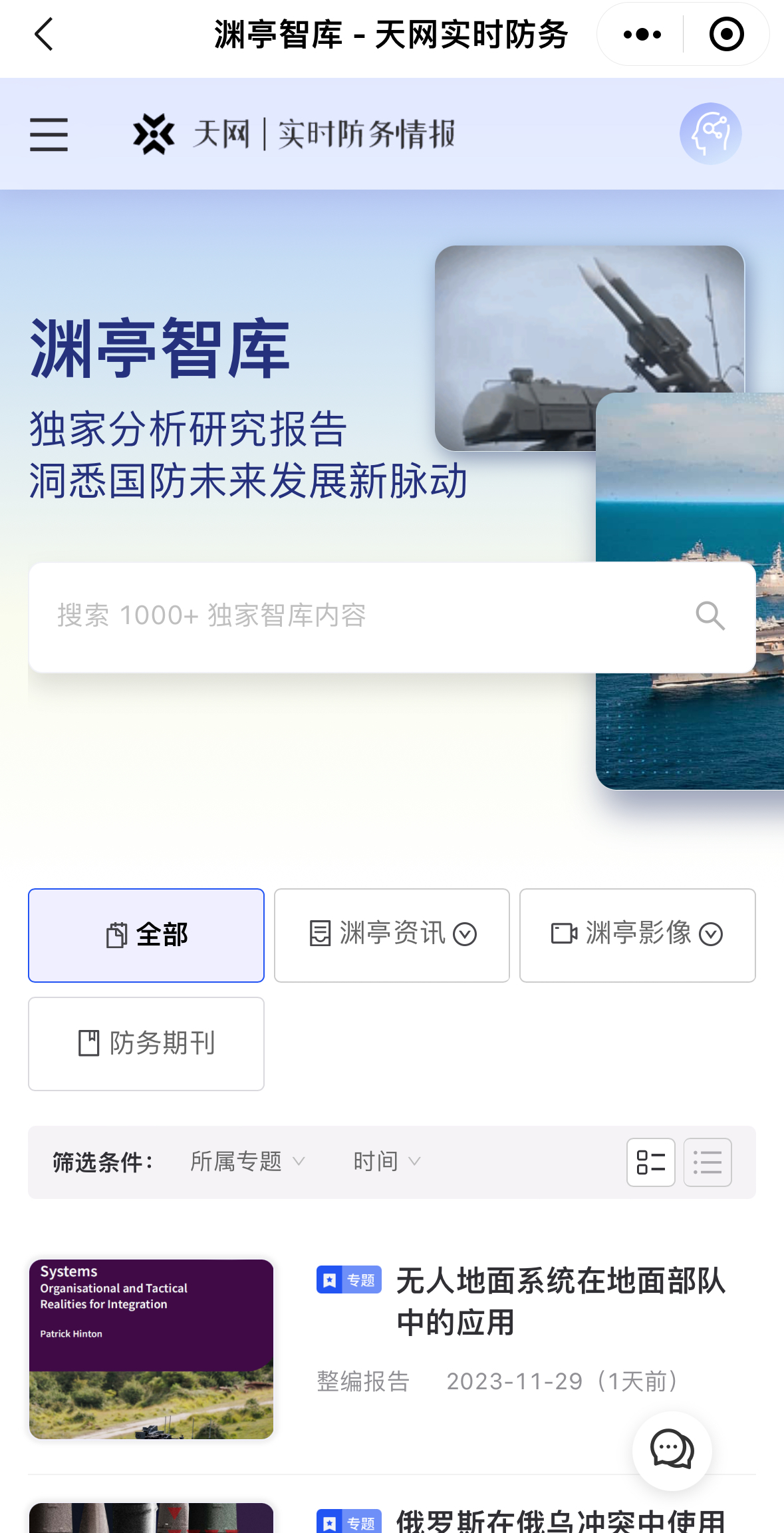784x1533 pixels.
Task: Open the mini program more-options menu
Action: 642,35
